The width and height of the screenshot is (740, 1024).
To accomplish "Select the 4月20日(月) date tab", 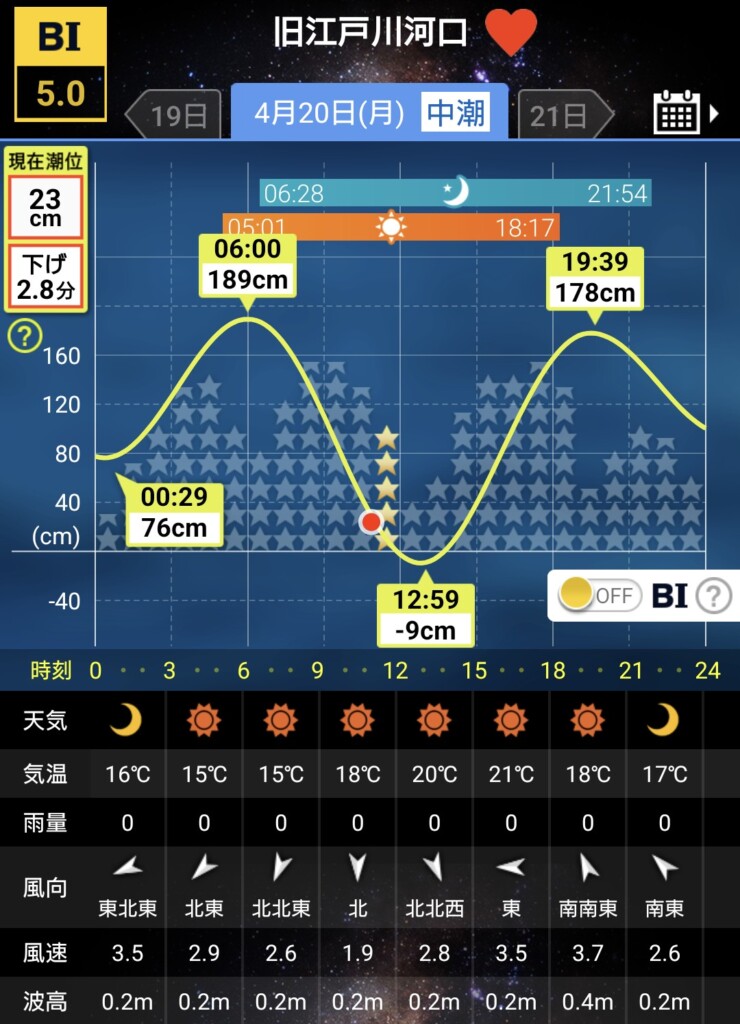I will point(369,113).
